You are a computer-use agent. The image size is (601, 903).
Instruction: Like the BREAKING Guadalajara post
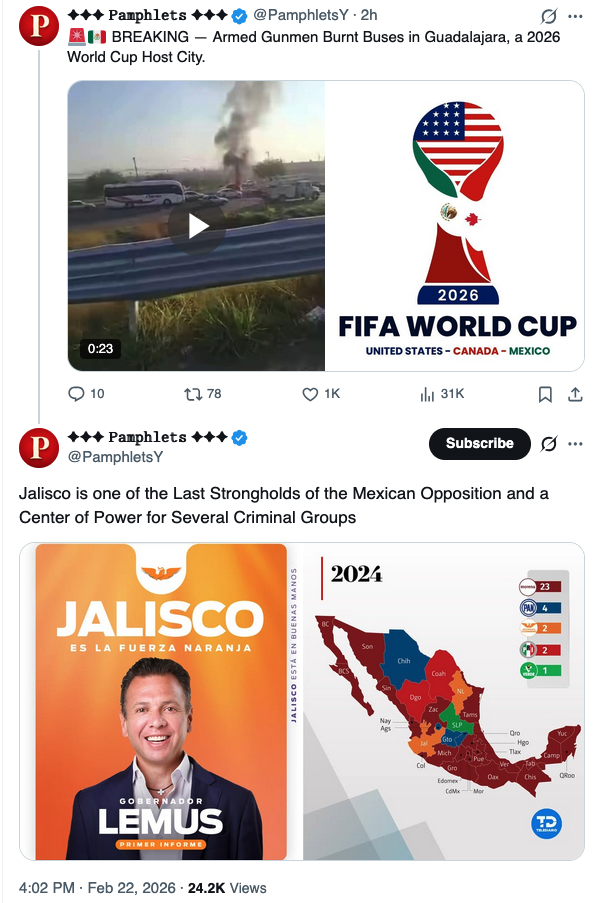pyautogui.click(x=311, y=394)
